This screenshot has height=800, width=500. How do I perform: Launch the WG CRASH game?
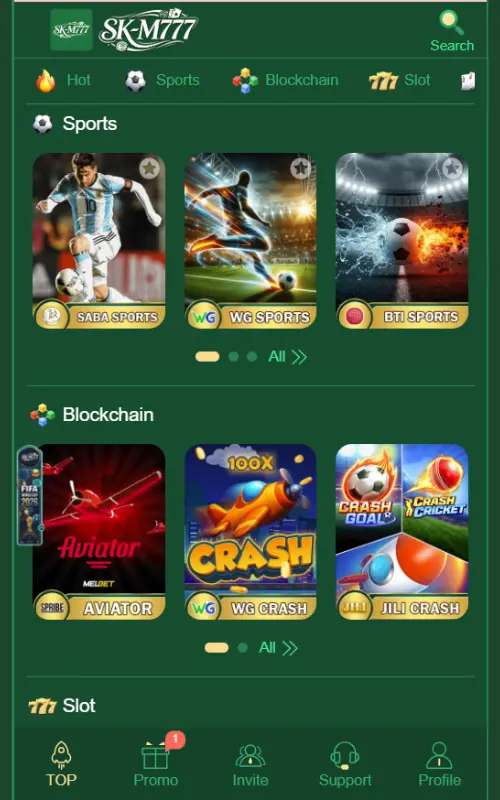pos(250,532)
